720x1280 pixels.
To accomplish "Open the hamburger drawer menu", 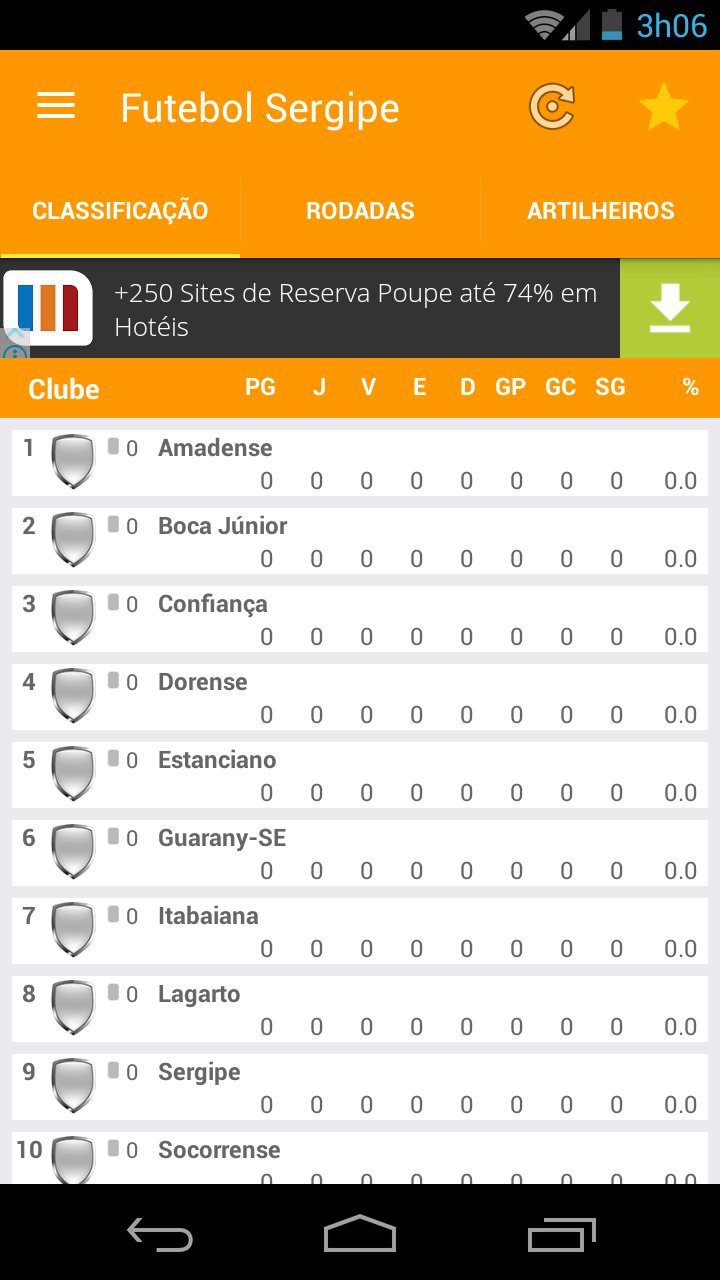I will click(56, 106).
